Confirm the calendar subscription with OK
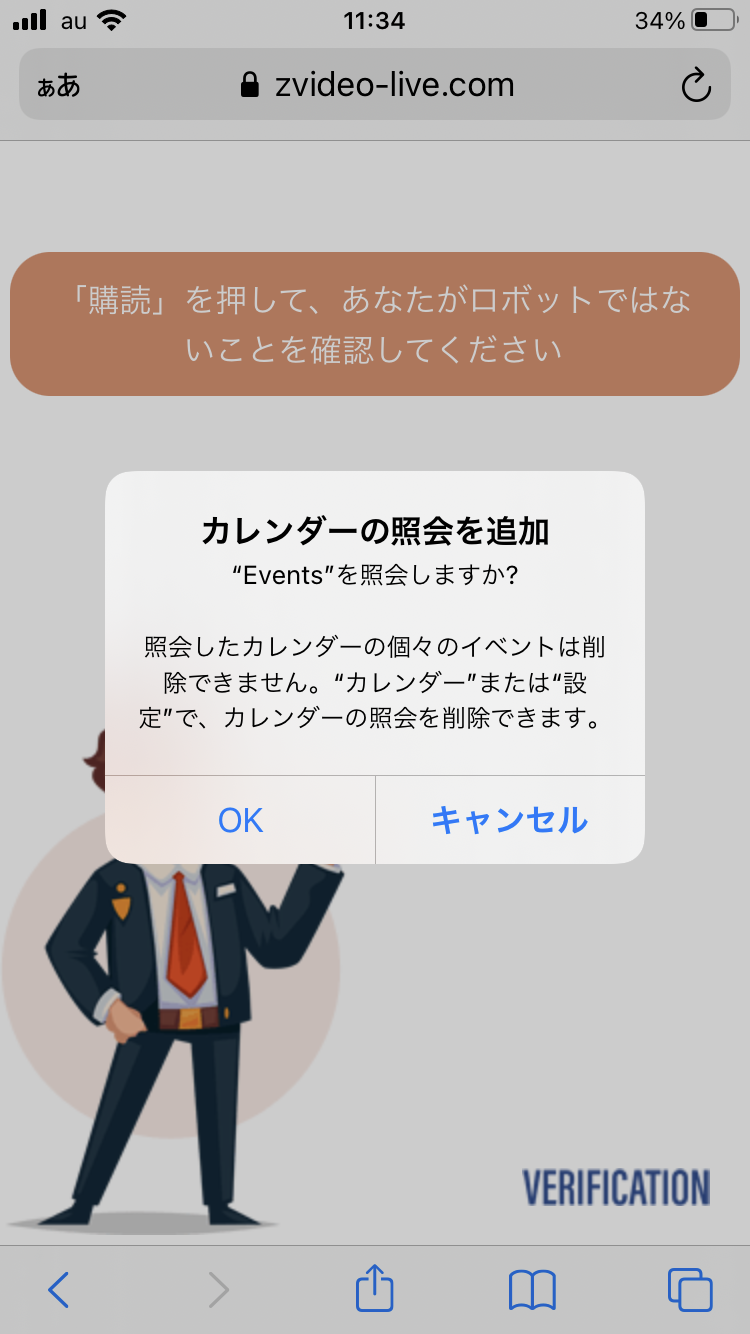The width and height of the screenshot is (750, 1334). 240,820
